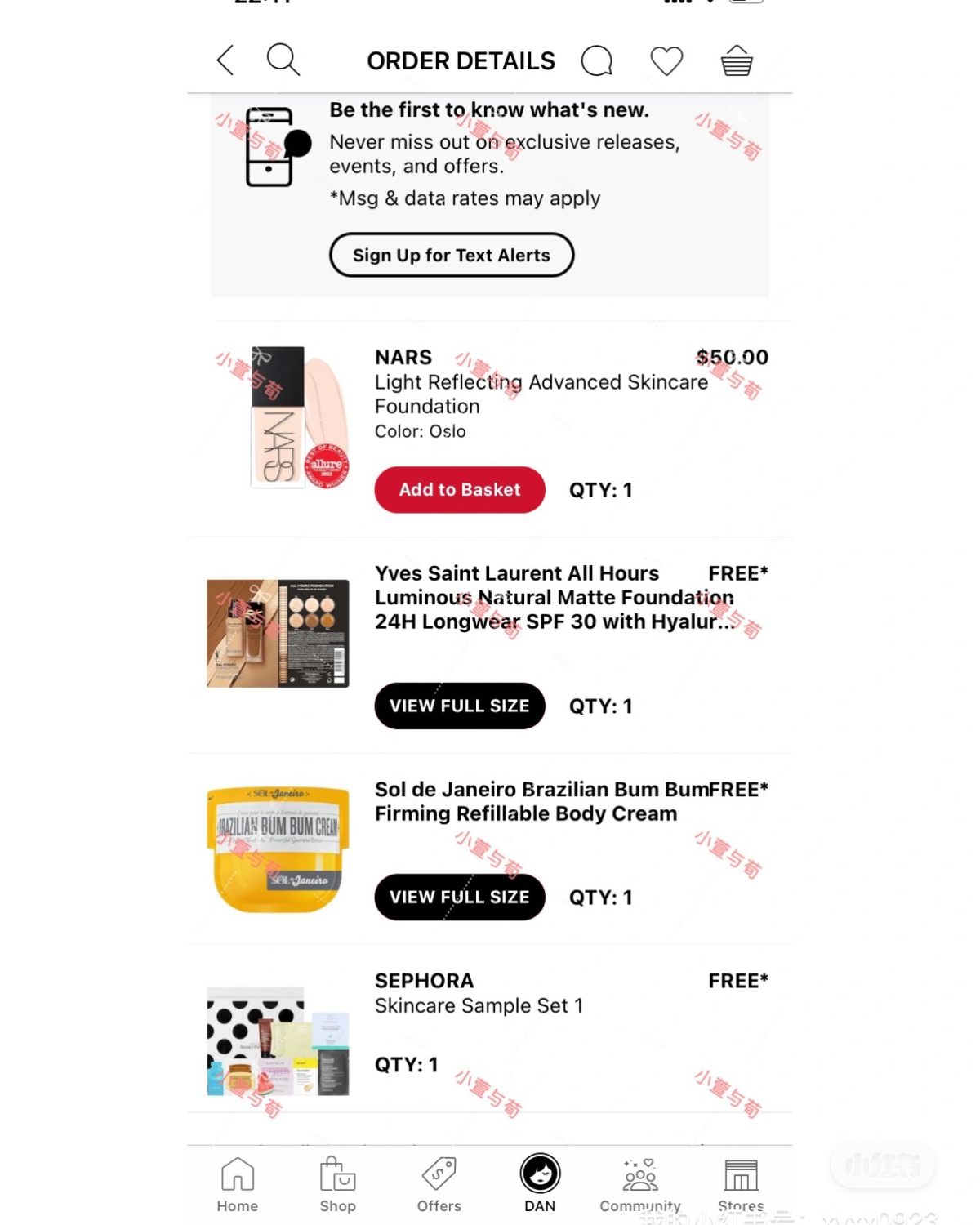The width and height of the screenshot is (980, 1225).
Task: Sign up for text alerts
Action: 452,255
